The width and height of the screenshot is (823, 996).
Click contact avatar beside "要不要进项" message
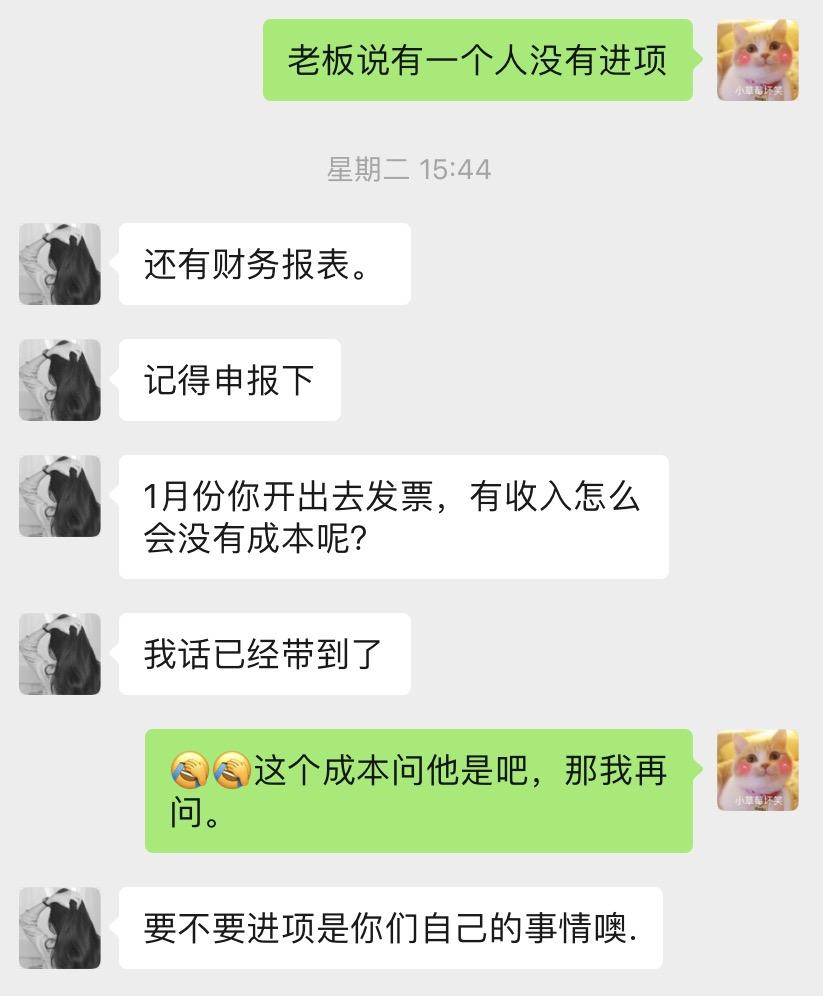click(60, 928)
